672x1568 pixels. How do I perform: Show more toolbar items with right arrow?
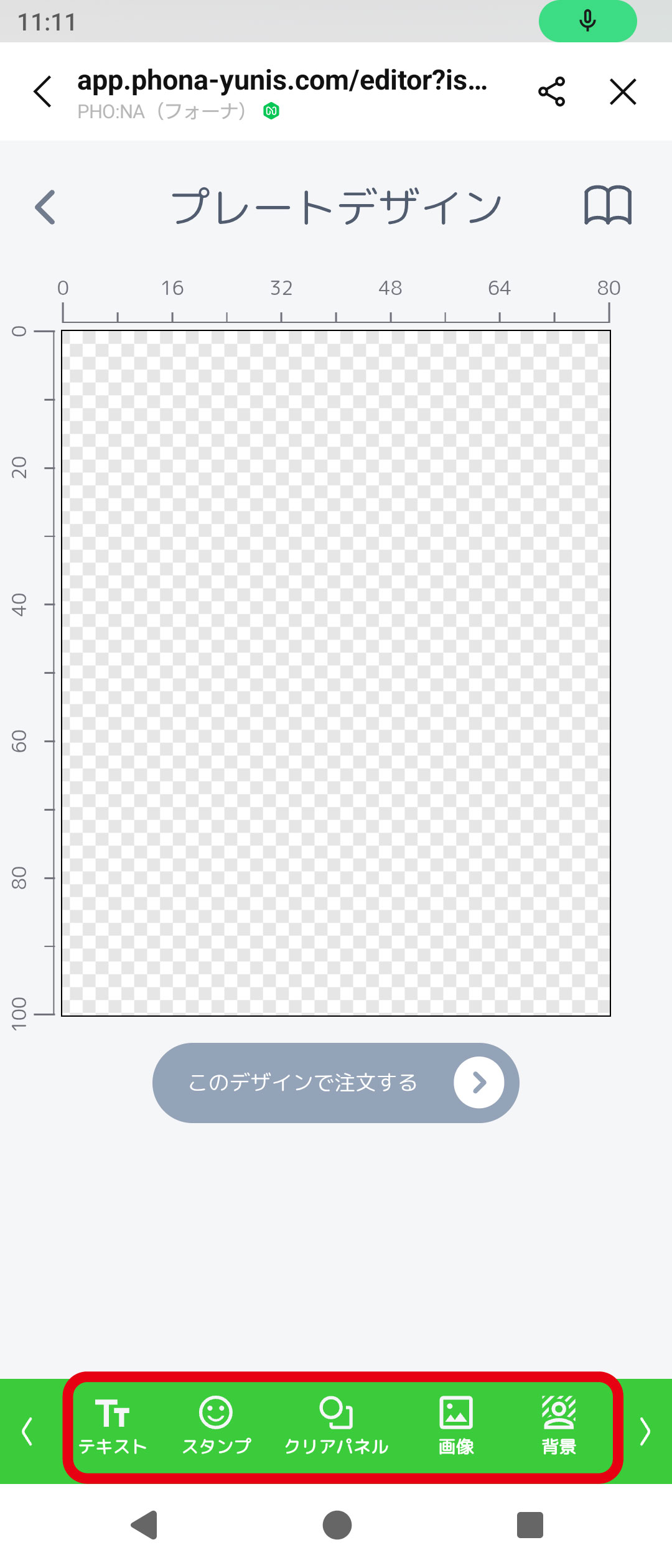(645, 1431)
